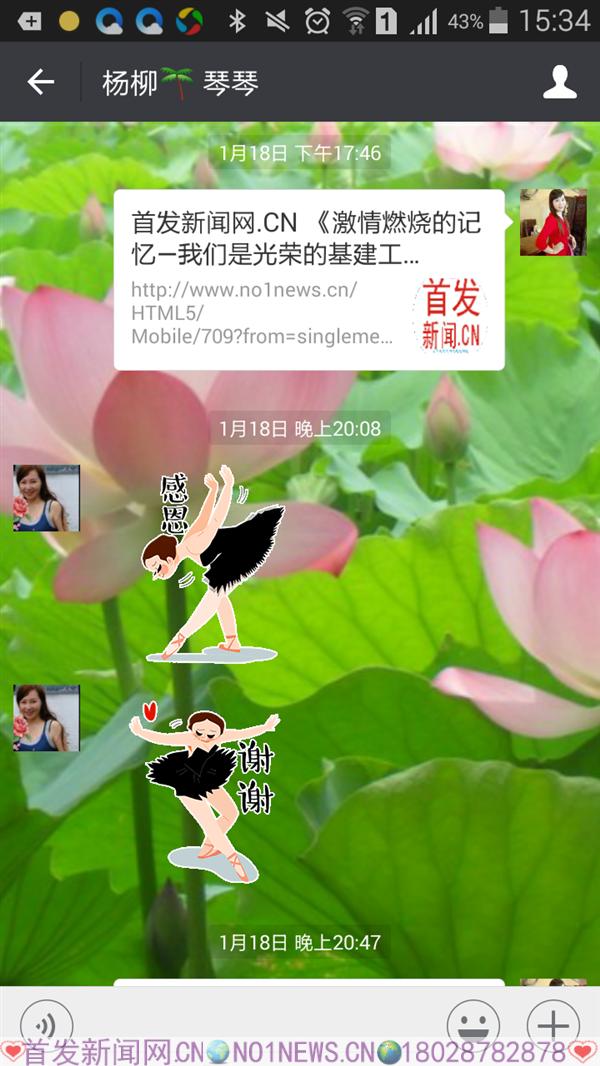The image size is (600, 1066).
Task: Open avatar beside the 感恩 sticker
Action: pyautogui.click(x=46, y=498)
